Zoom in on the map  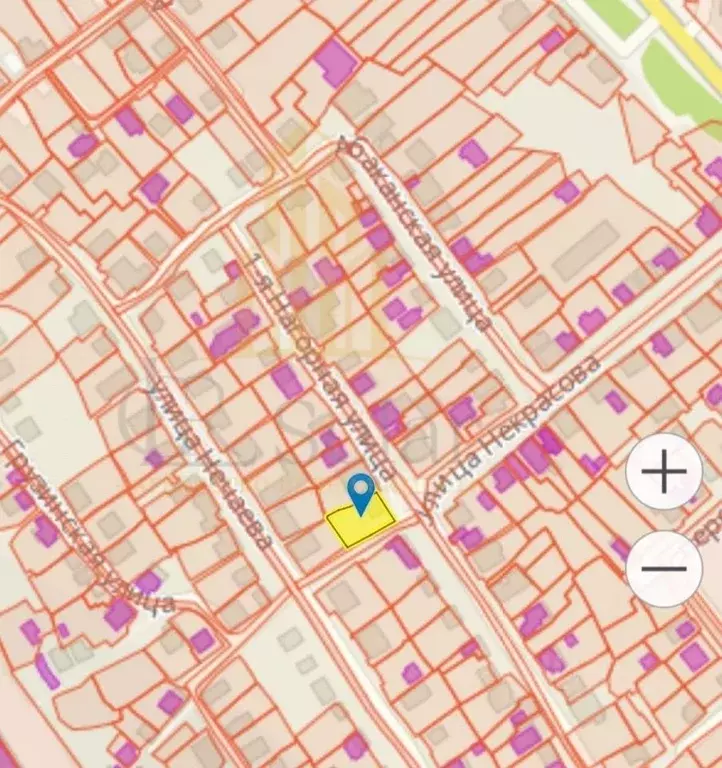pyautogui.click(x=664, y=471)
